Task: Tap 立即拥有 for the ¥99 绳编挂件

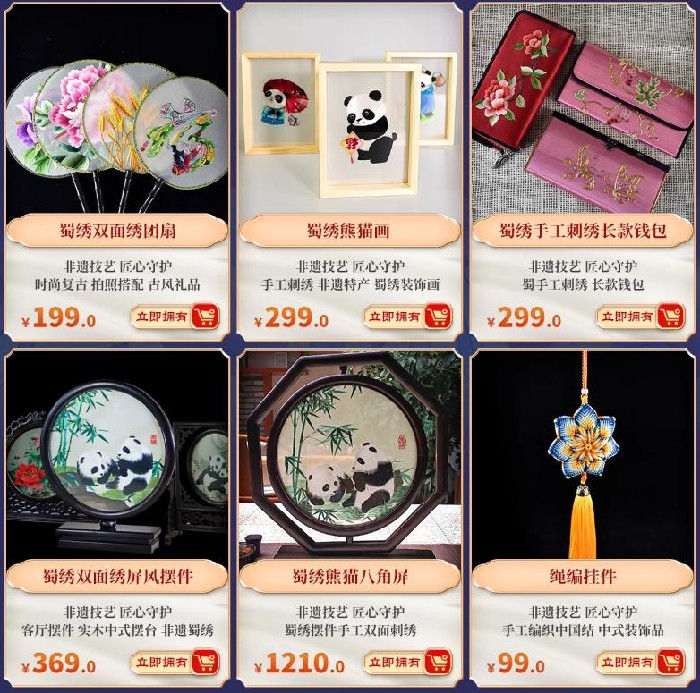Action: tap(641, 662)
